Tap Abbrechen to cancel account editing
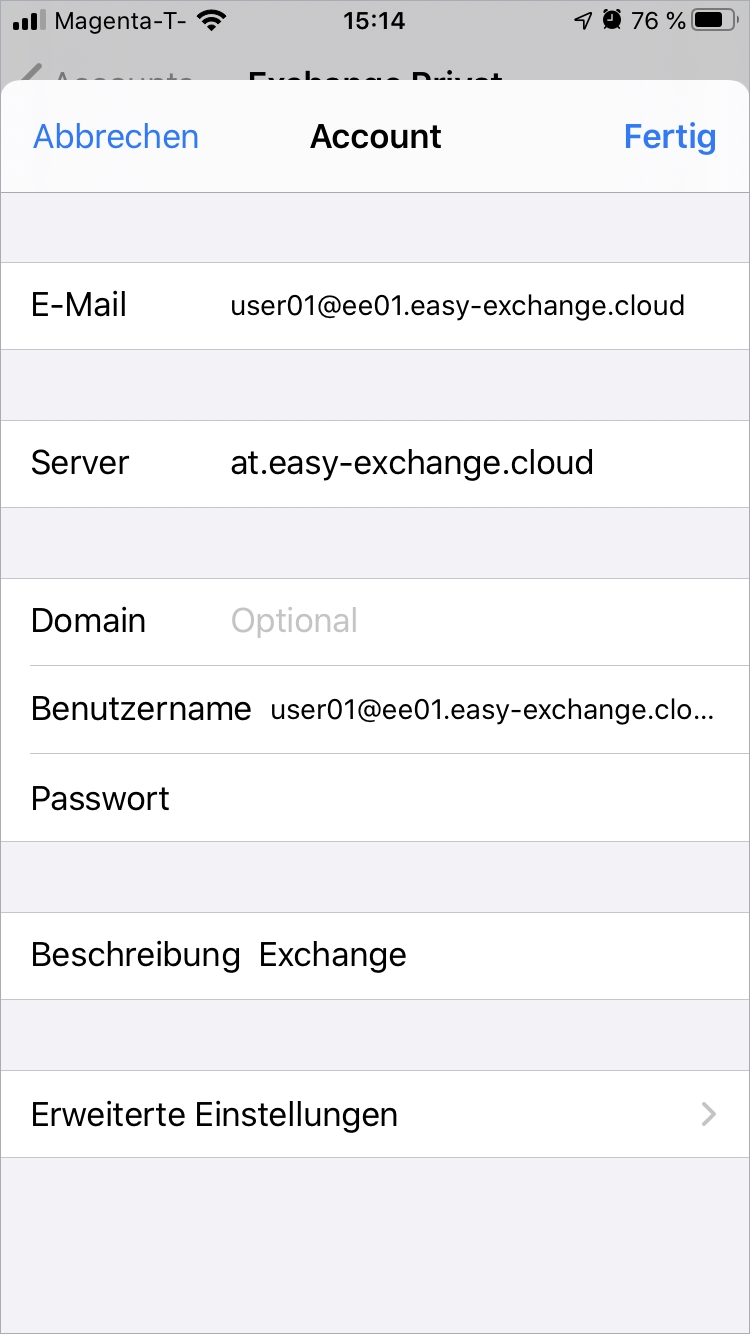Viewport: 750px width, 1334px height. pos(116,137)
